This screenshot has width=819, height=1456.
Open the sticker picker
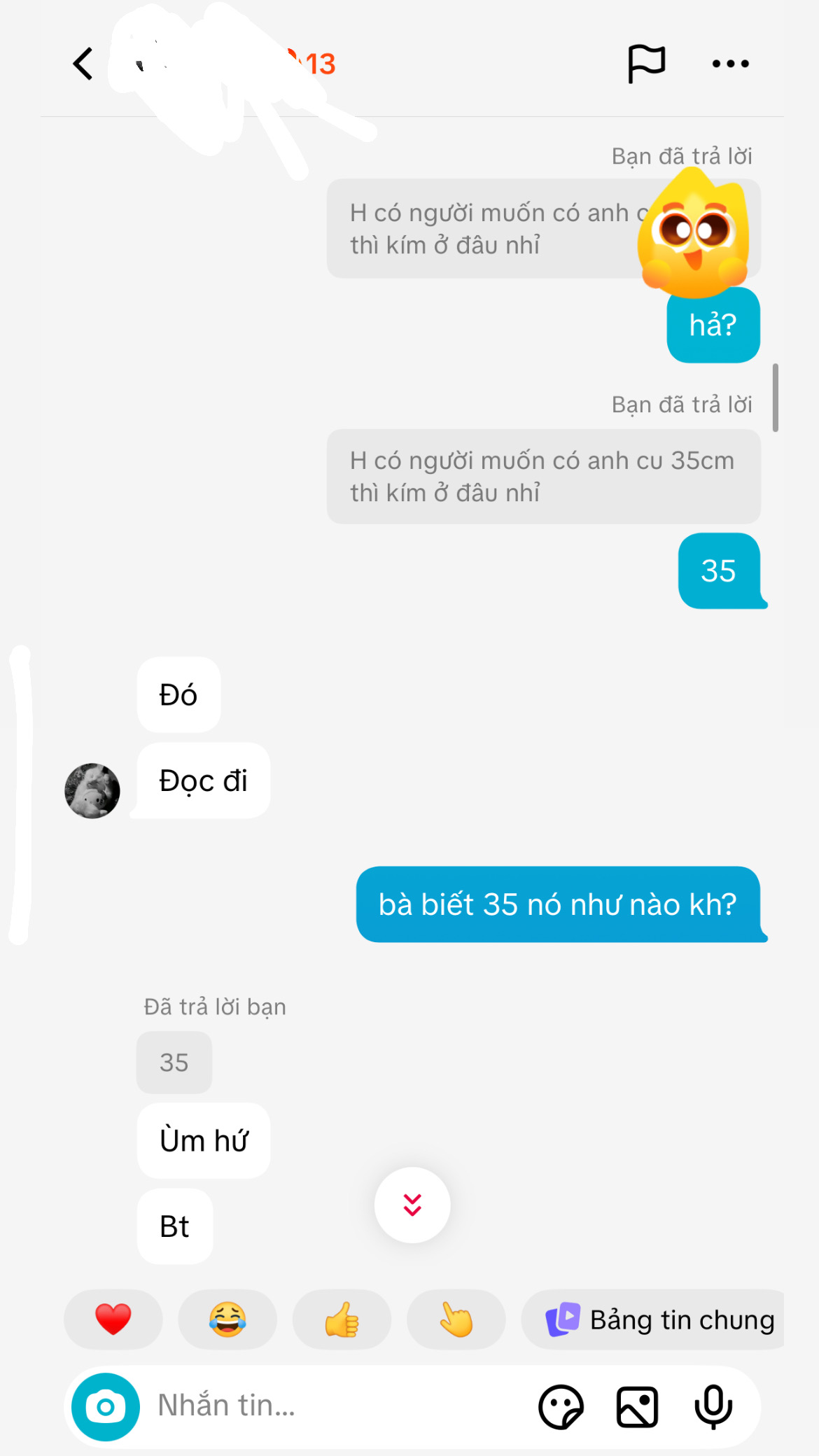[x=561, y=1406]
